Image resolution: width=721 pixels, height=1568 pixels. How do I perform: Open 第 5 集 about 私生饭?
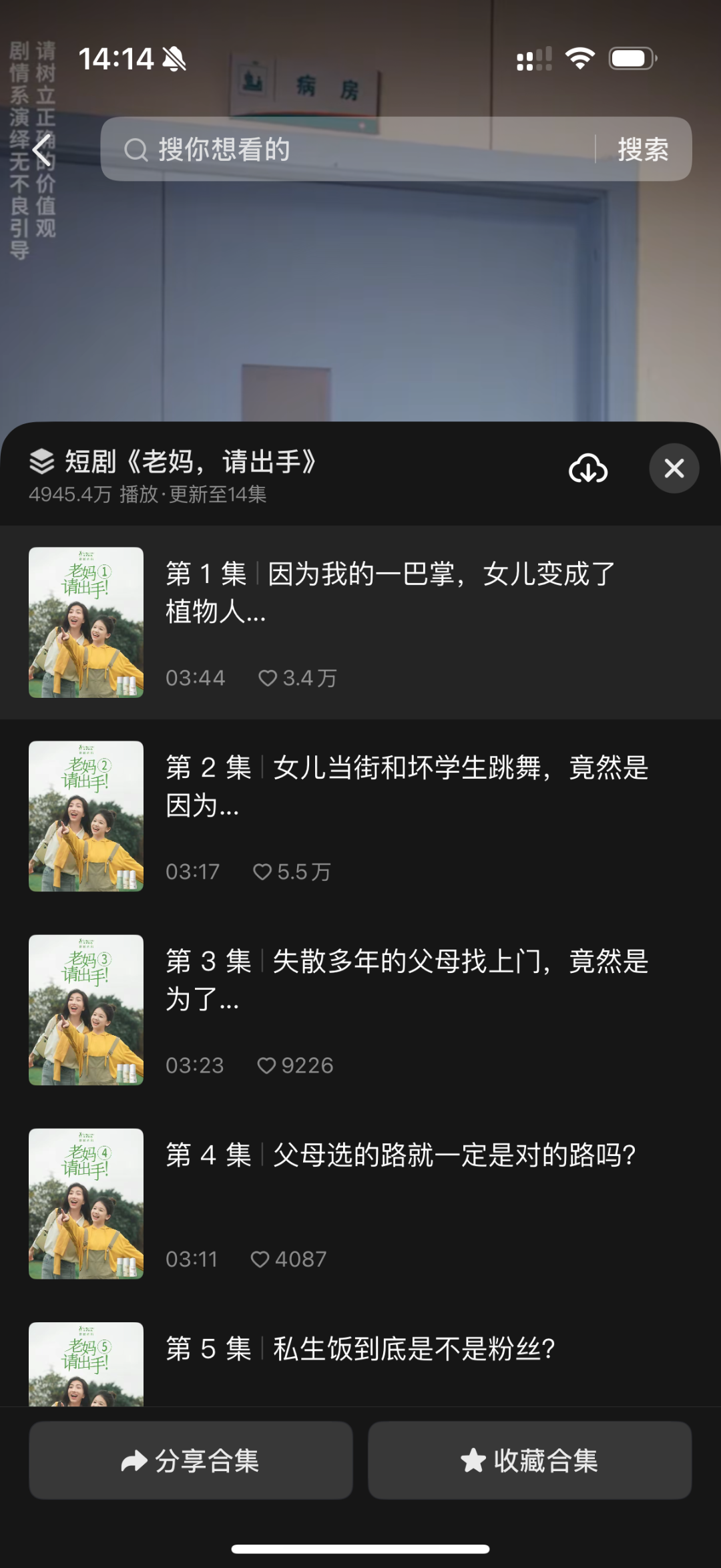click(360, 1362)
